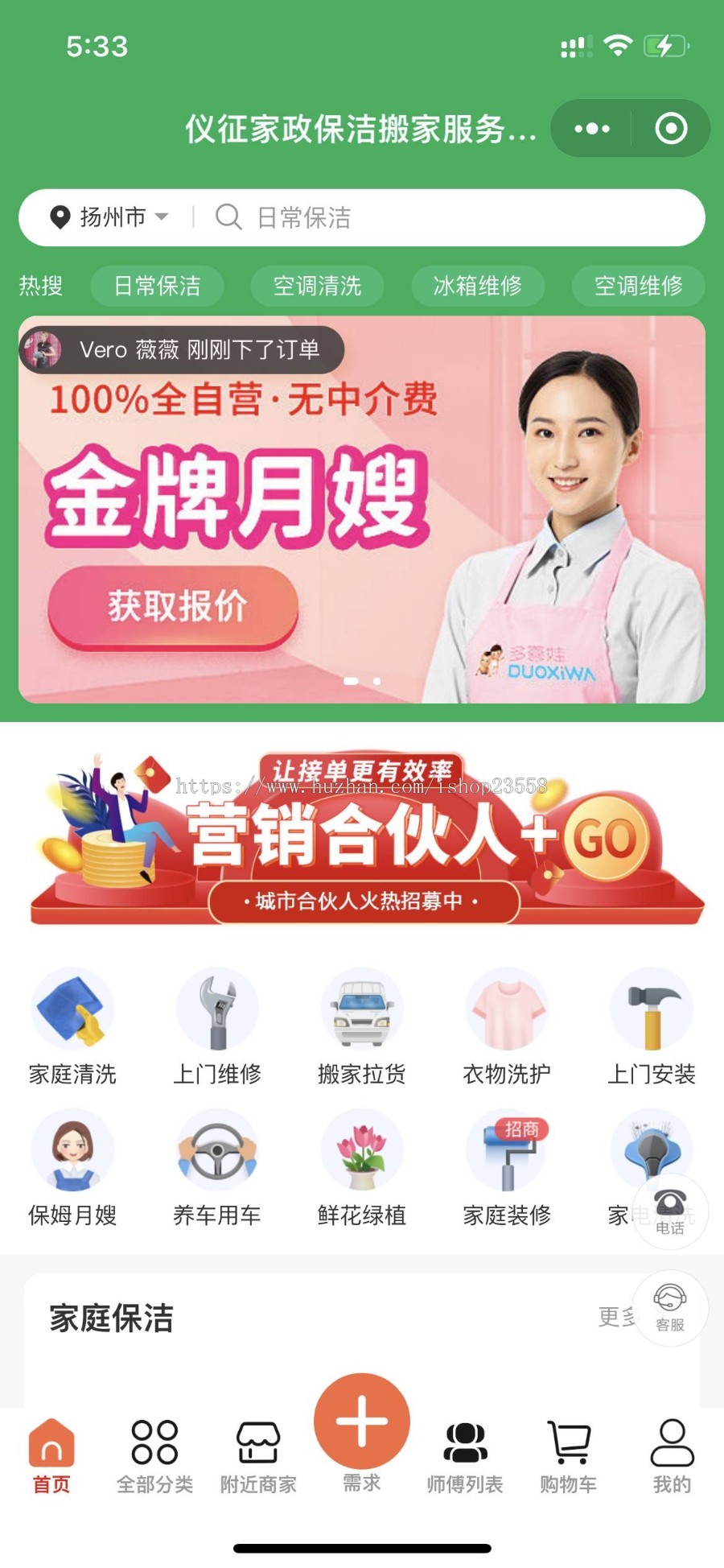Select the 冰箱维修 hot search chip

pos(478,286)
